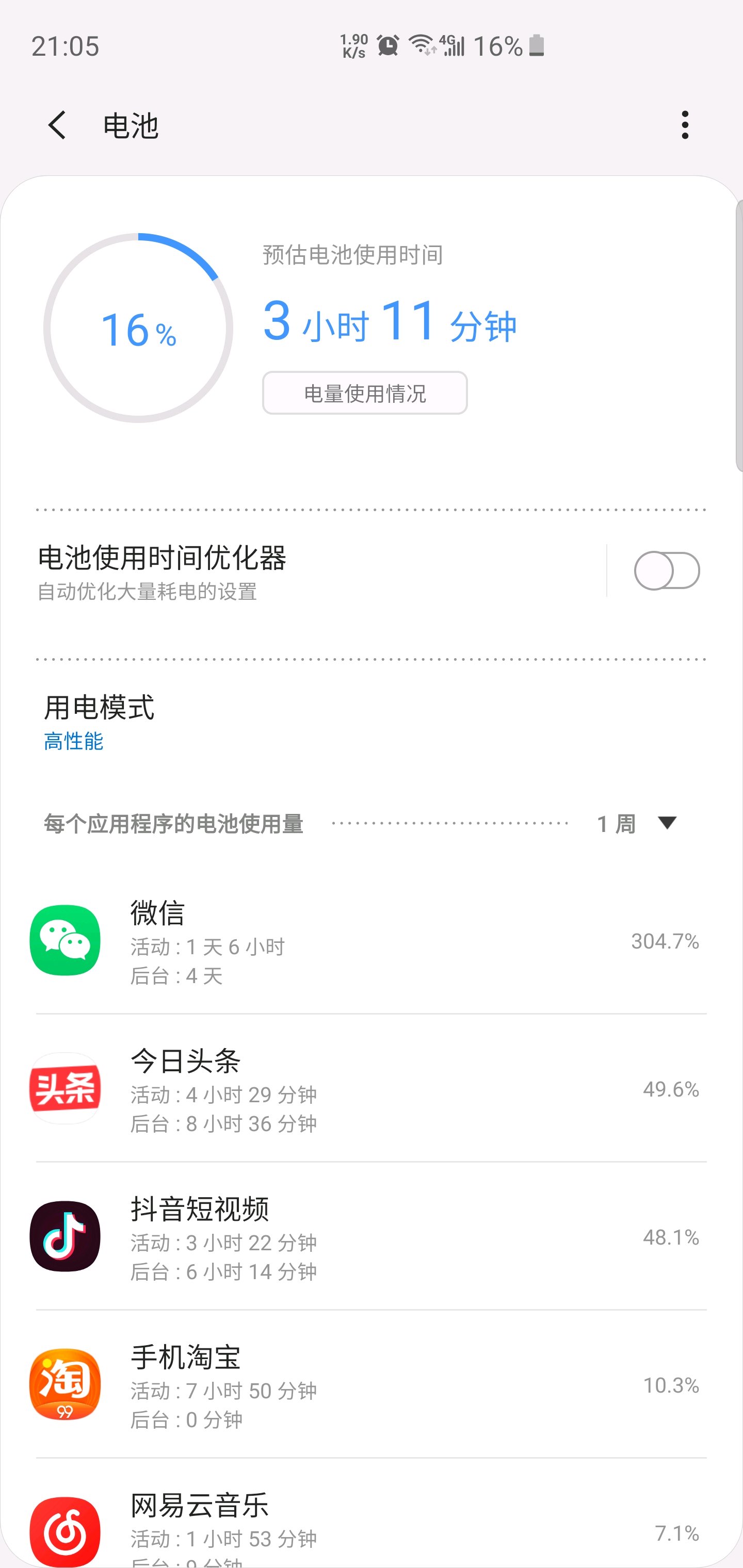The width and height of the screenshot is (743, 1568).
Task: Open the 用电模式 setting
Action: pyautogui.click(x=372, y=723)
